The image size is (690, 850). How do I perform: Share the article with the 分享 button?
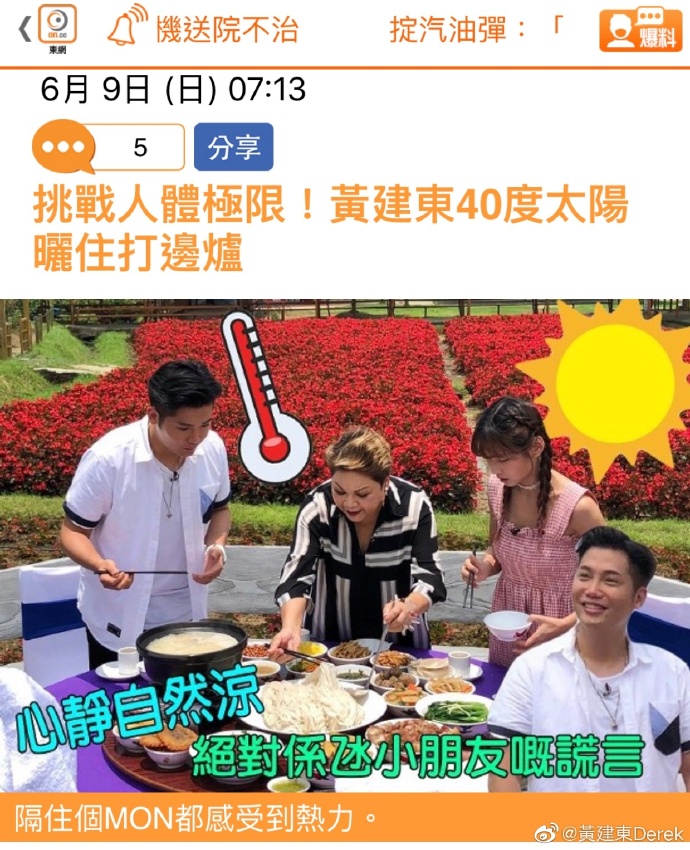click(x=234, y=148)
